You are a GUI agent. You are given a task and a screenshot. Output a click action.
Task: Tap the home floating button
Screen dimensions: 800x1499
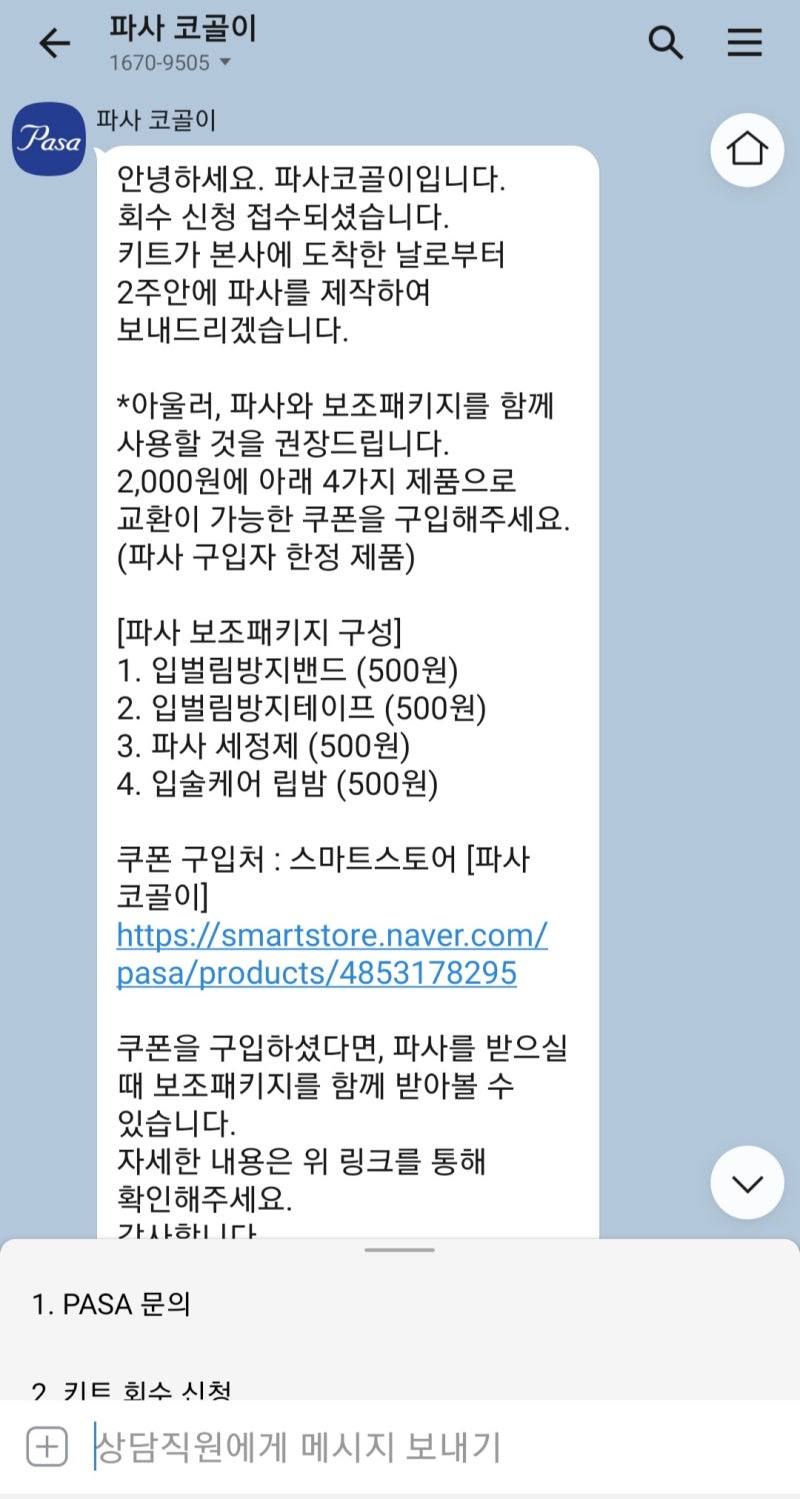(747, 149)
